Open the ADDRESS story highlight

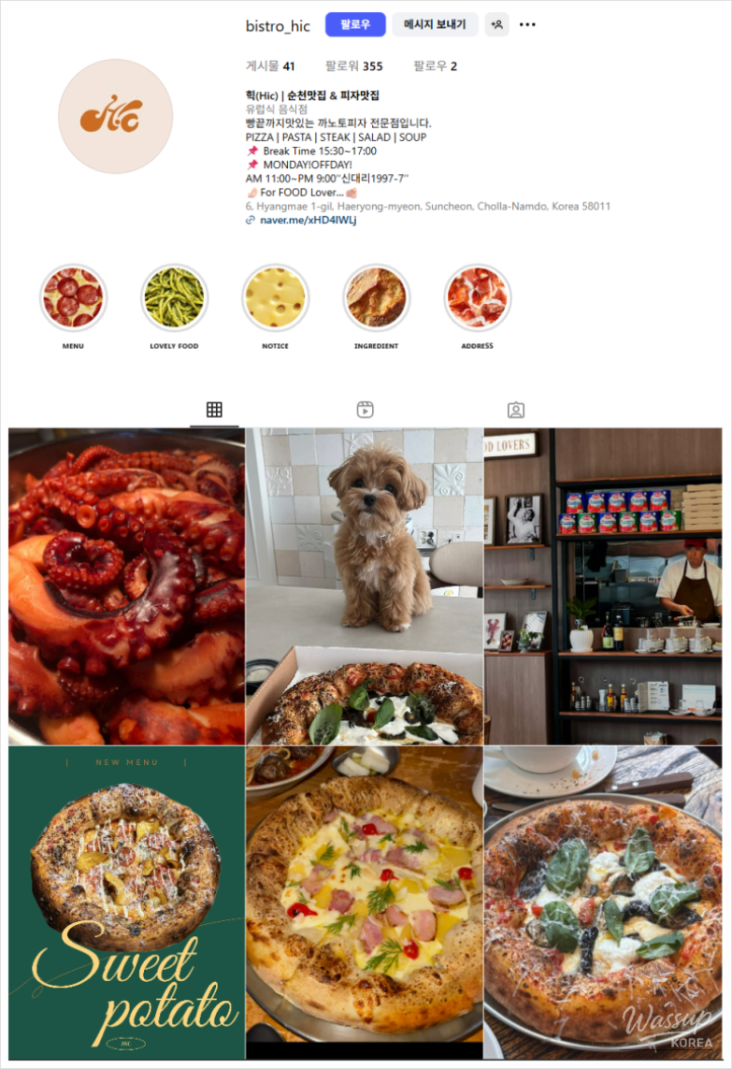[477, 298]
